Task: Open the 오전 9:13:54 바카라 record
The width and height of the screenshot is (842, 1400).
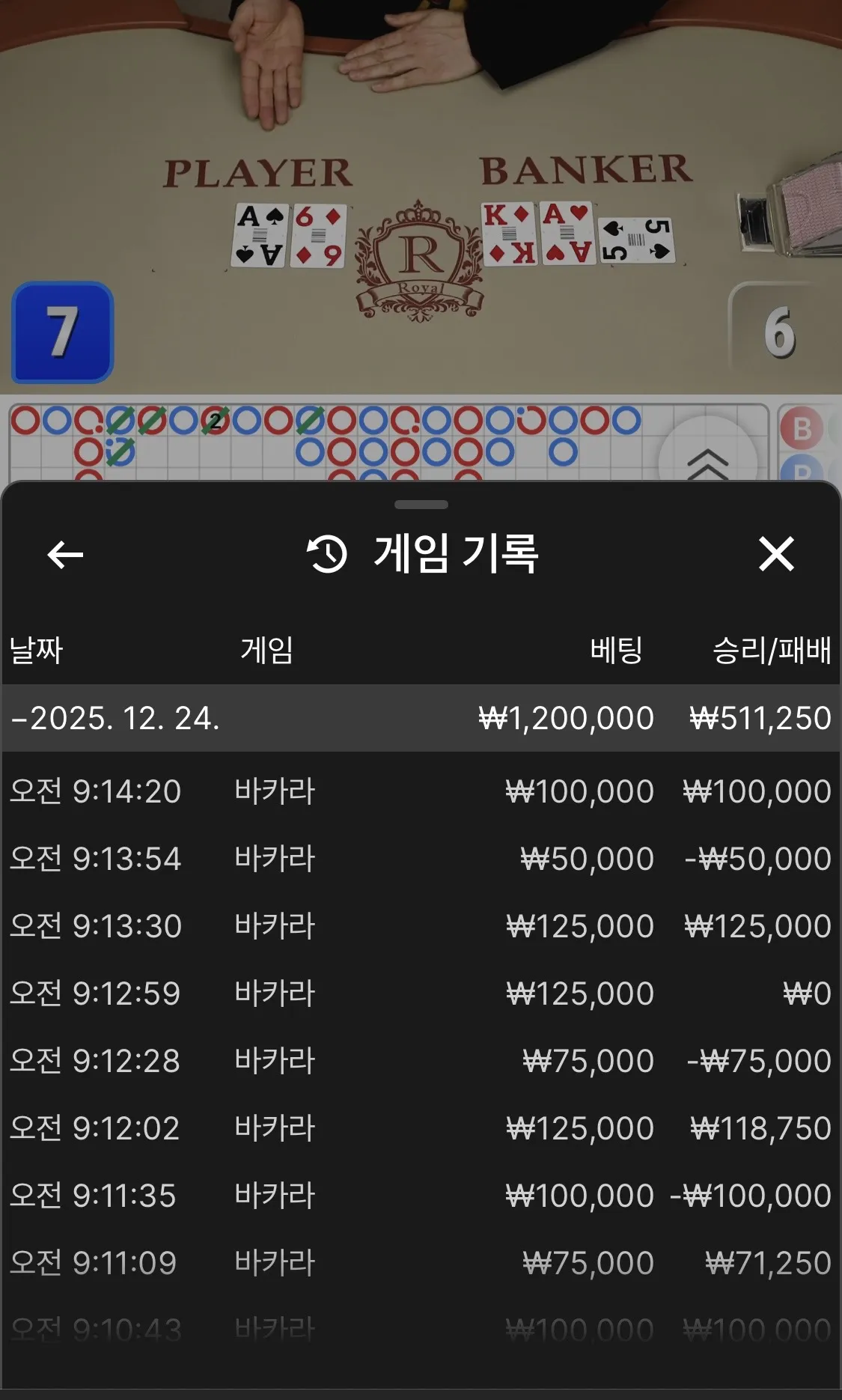Action: (x=421, y=859)
